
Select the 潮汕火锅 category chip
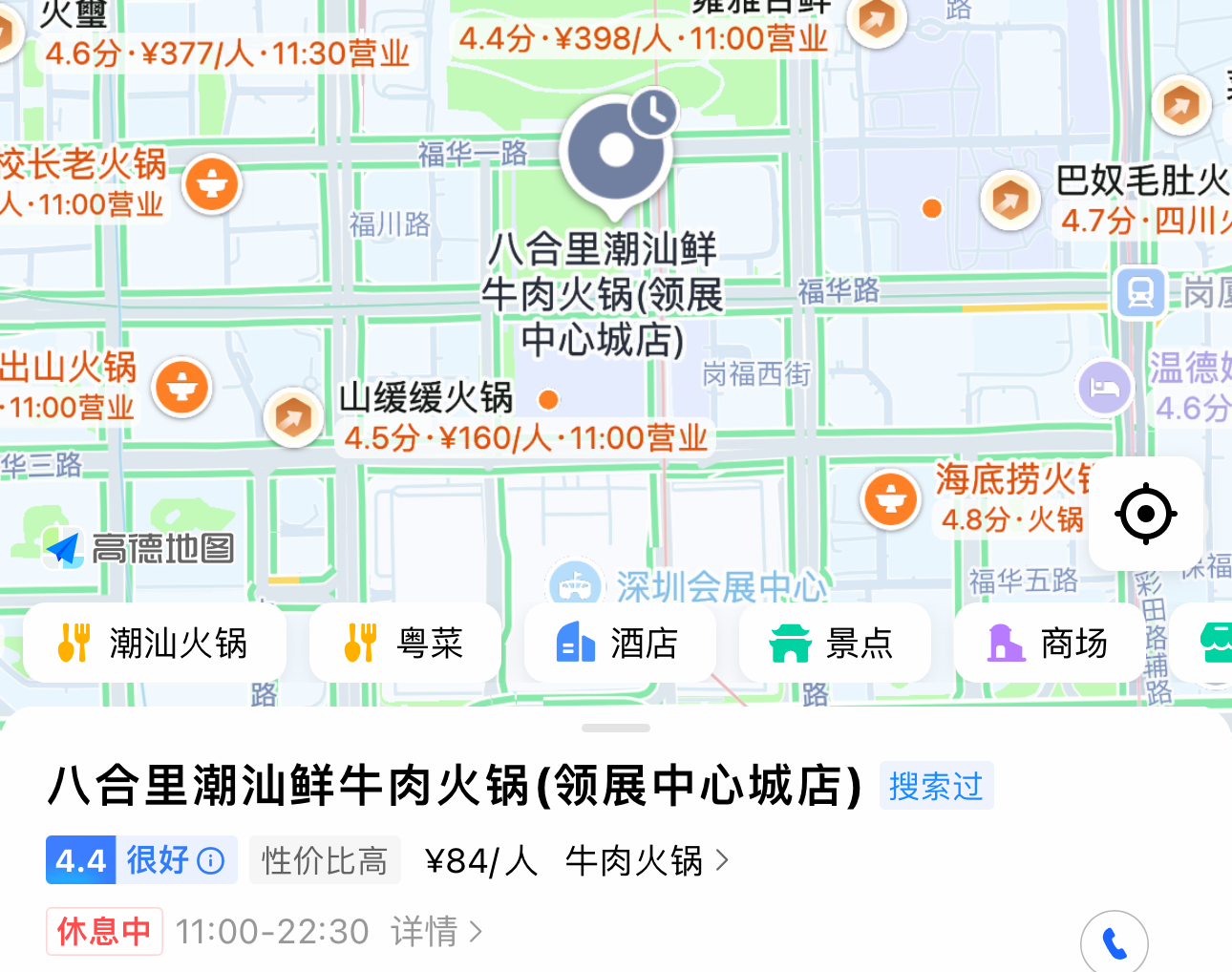click(x=155, y=643)
